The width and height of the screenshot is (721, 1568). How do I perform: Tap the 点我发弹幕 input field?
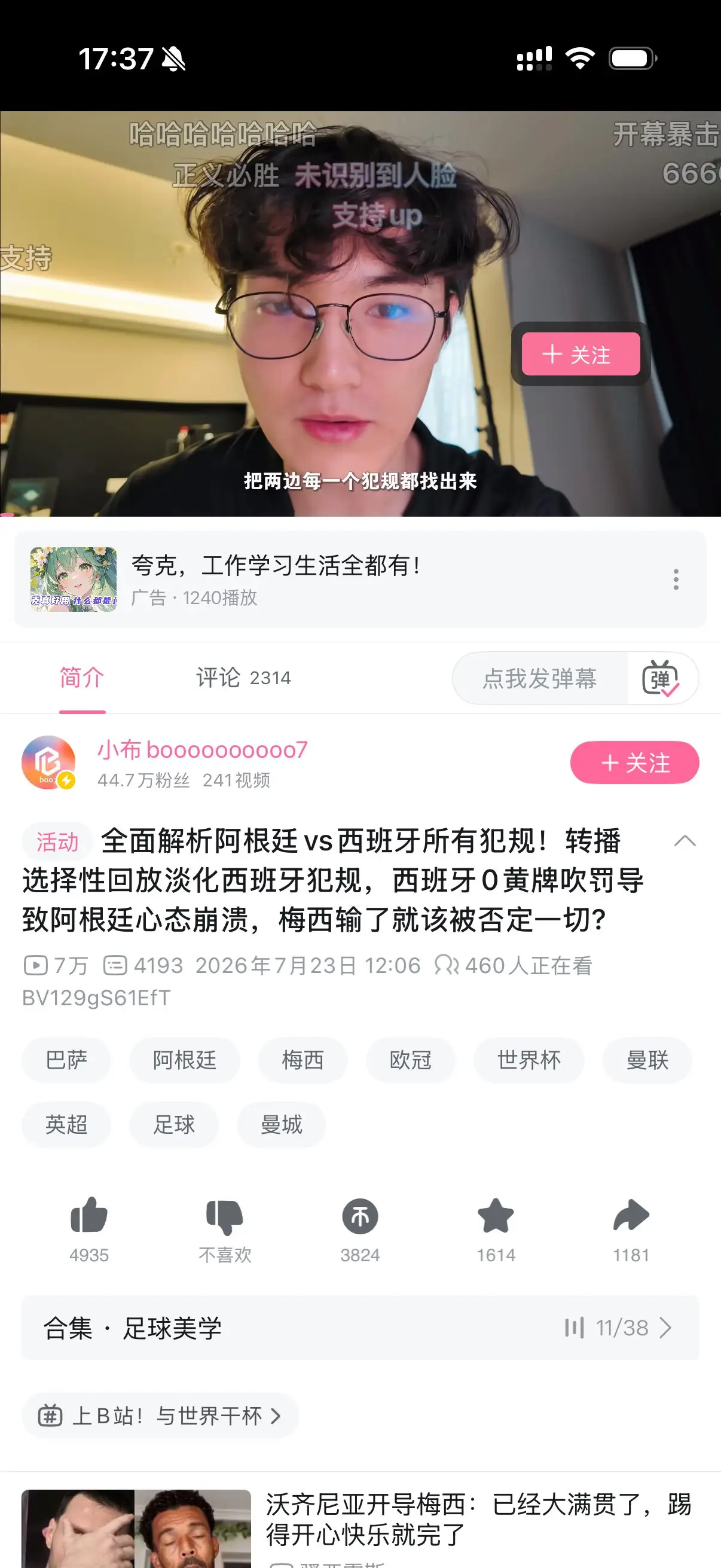tap(540, 678)
